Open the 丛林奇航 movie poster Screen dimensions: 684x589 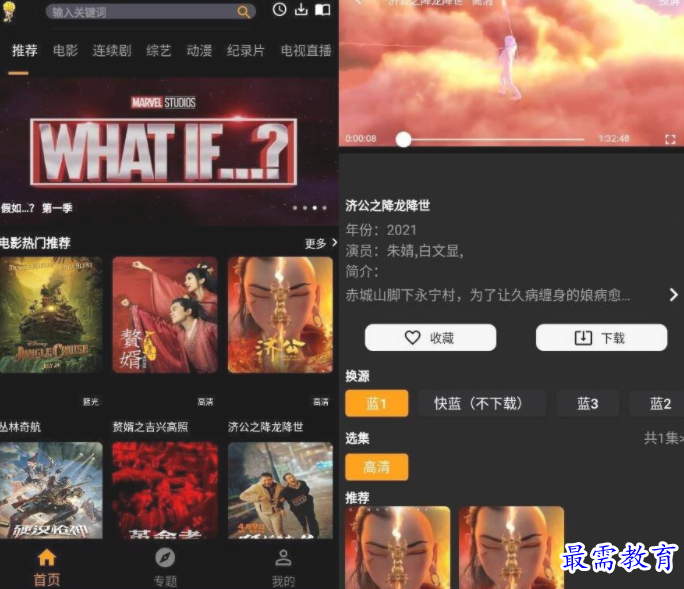50,315
